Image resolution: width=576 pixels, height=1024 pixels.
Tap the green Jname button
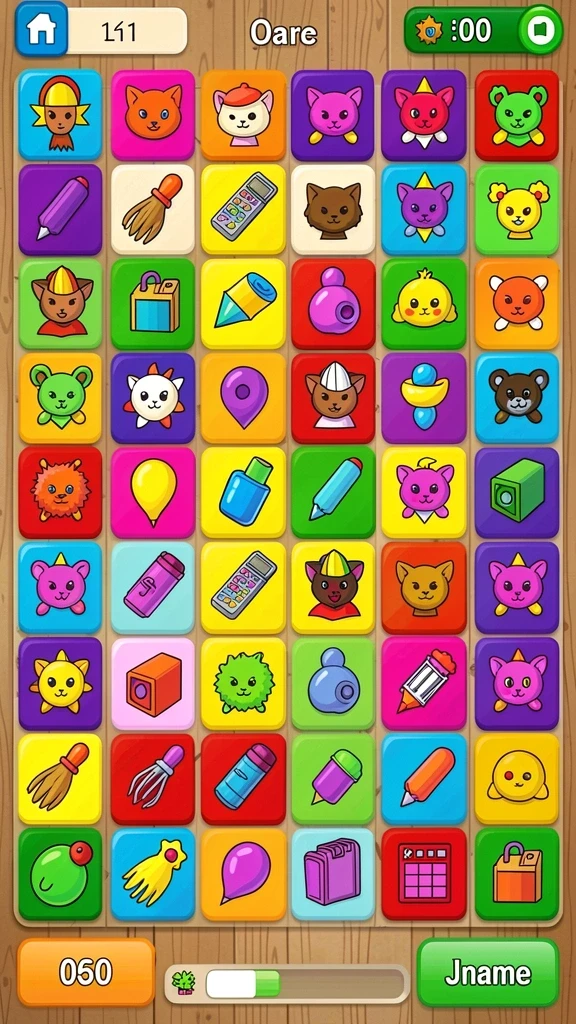[x=488, y=973]
